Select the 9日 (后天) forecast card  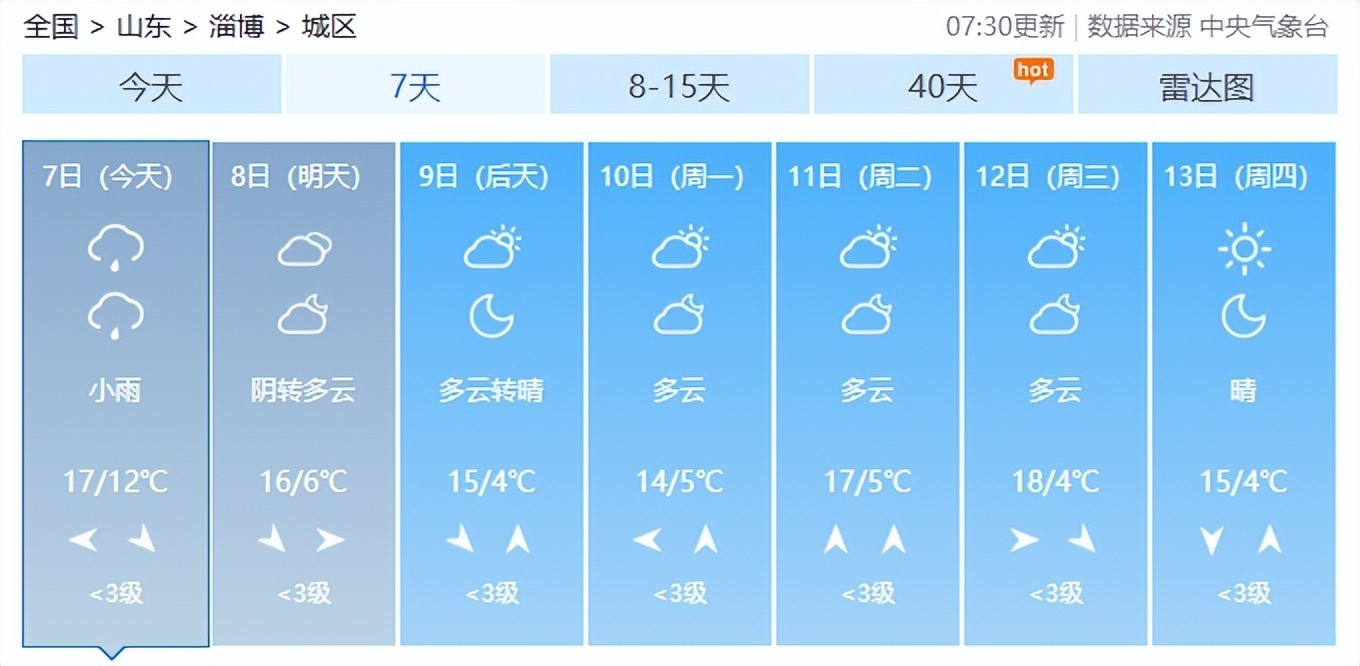491,394
